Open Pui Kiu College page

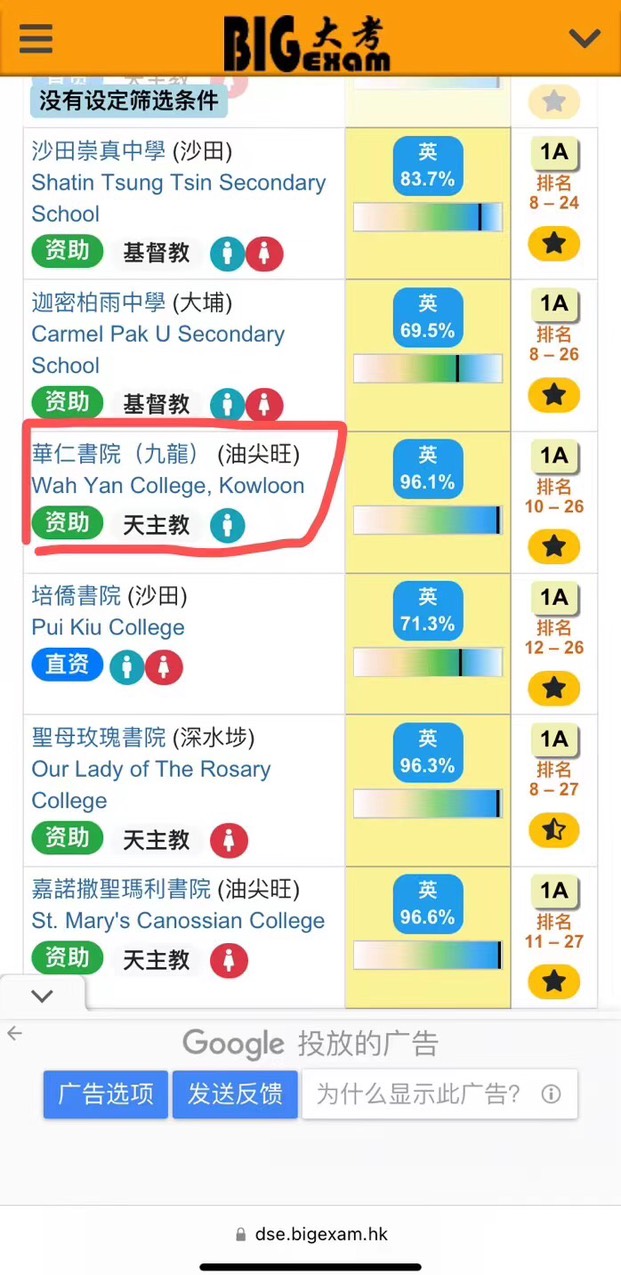[108, 627]
